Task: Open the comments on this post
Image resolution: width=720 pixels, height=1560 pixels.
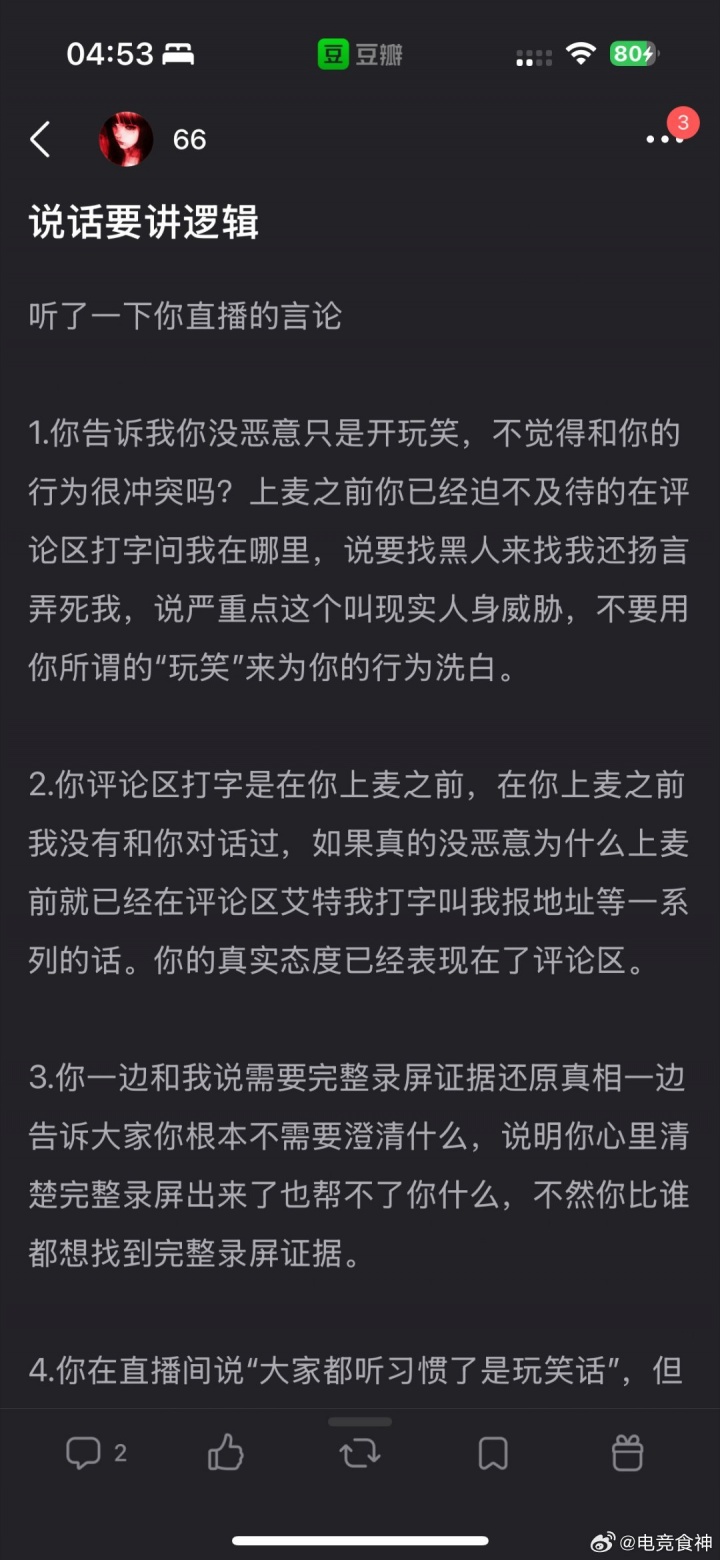Action: click(96, 1453)
